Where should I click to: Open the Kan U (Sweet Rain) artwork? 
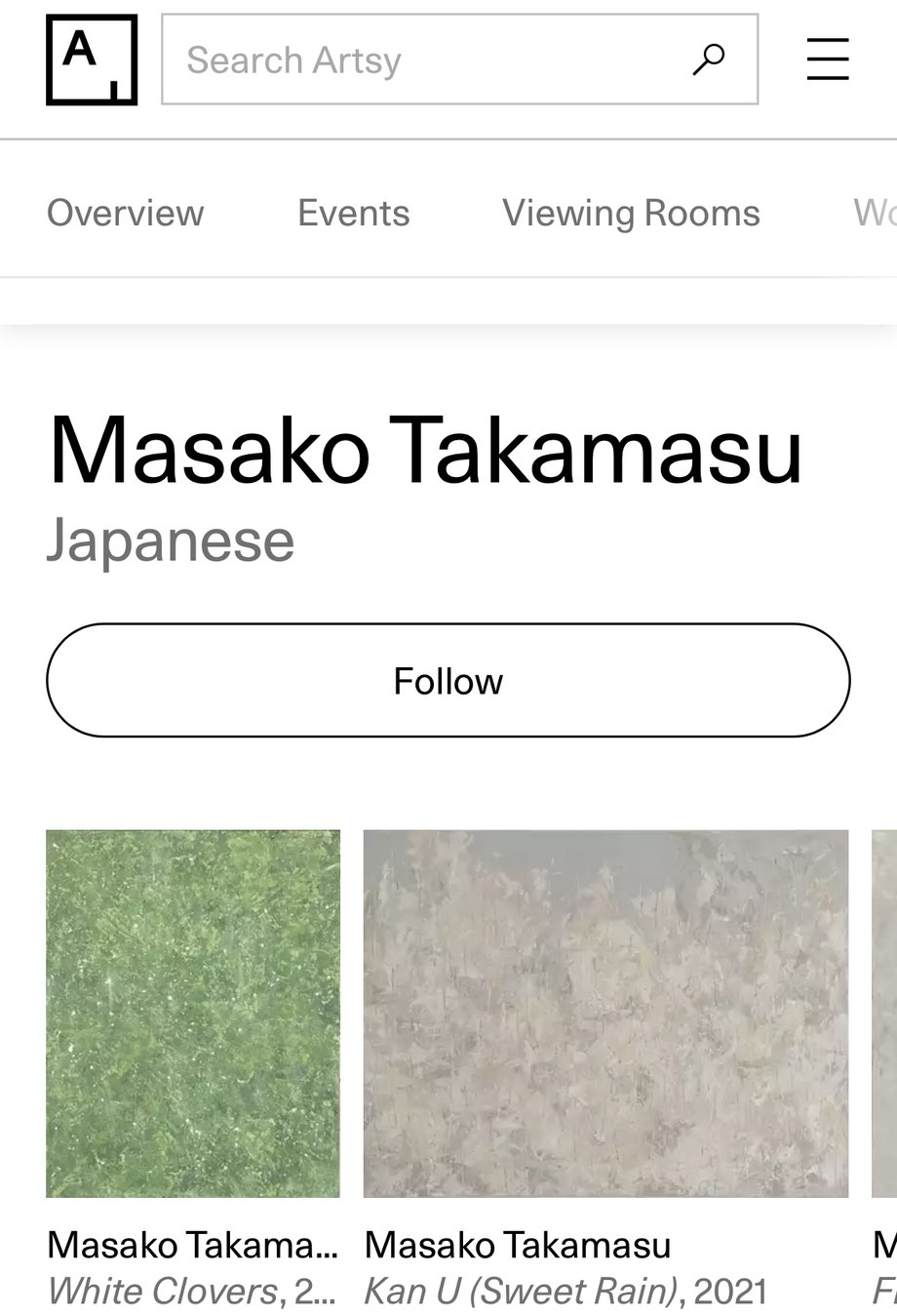(605, 1013)
